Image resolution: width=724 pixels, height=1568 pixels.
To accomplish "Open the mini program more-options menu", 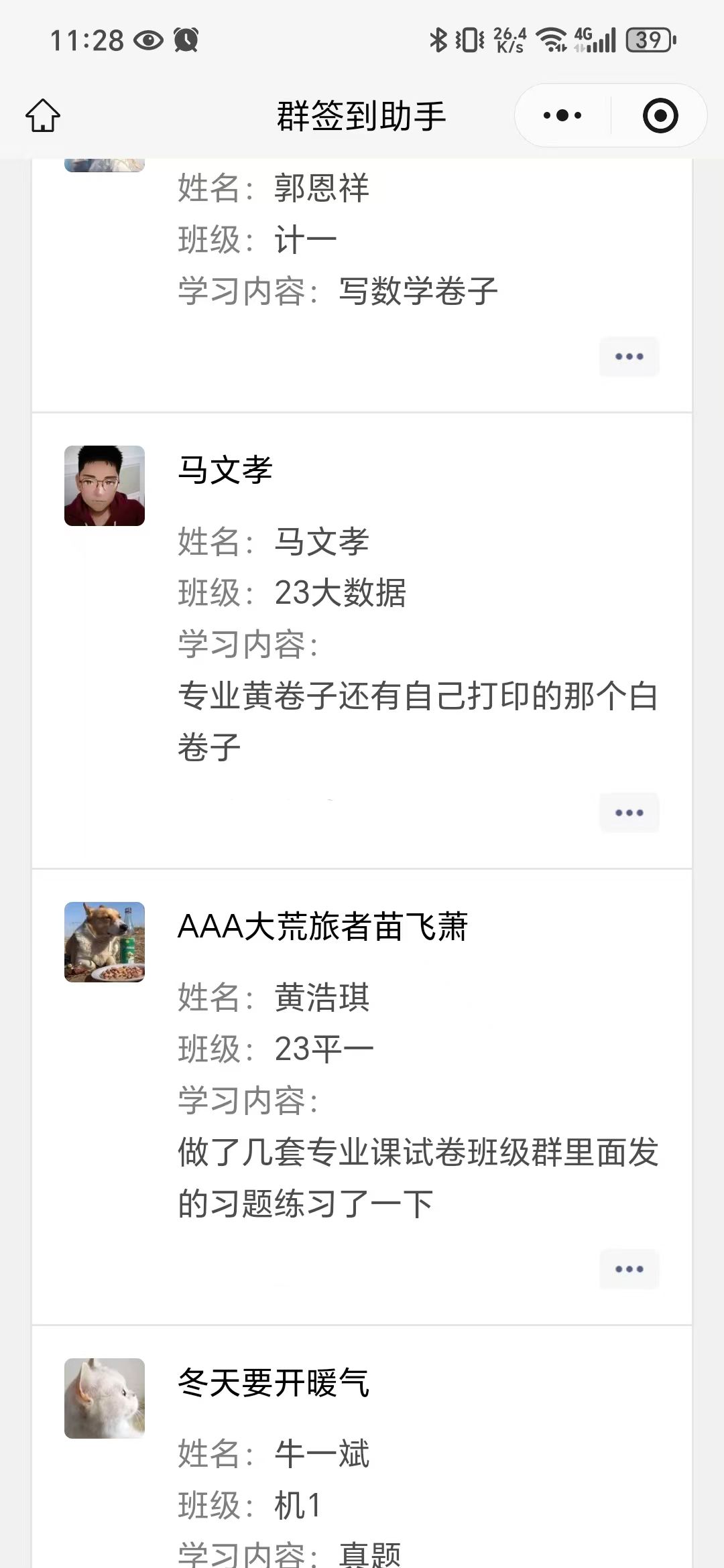I will click(562, 115).
